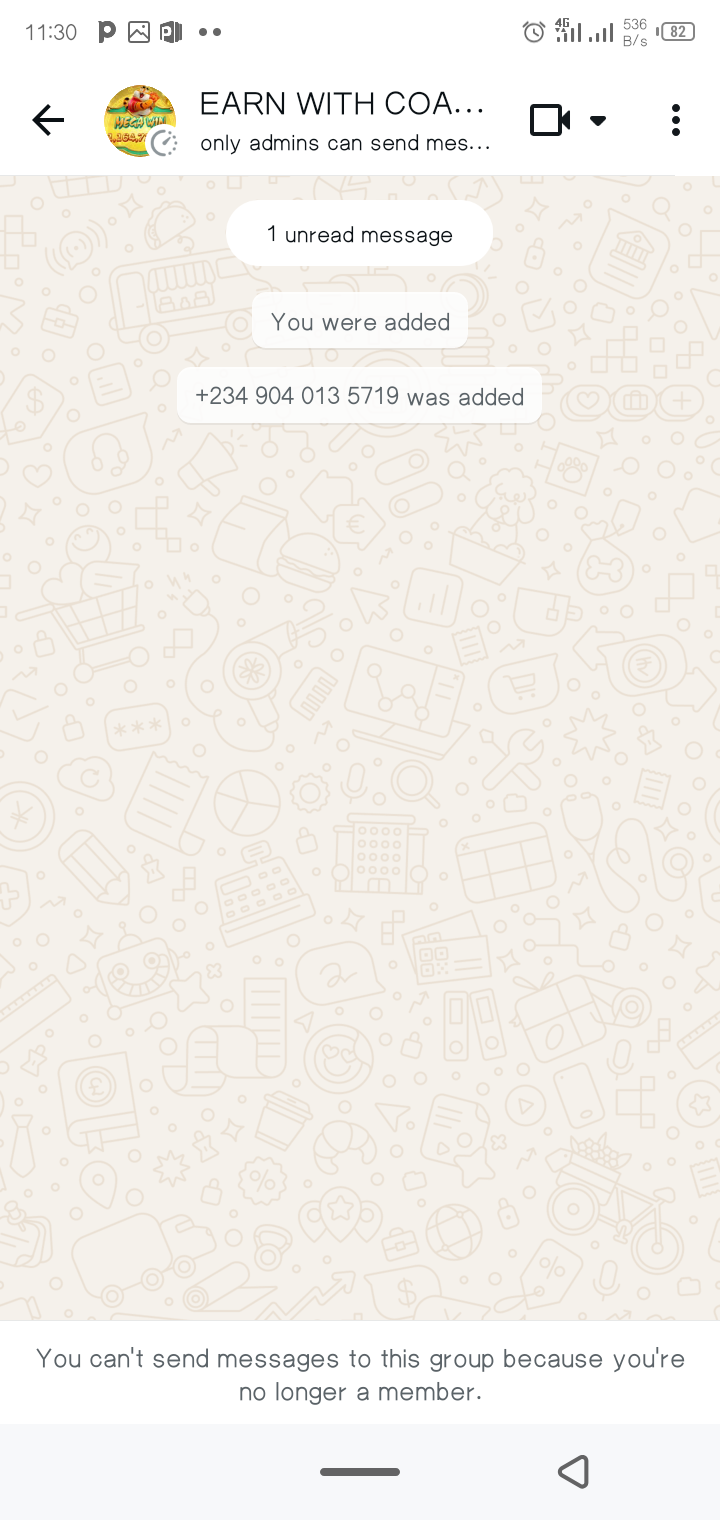
Task: Tap the system back button
Action: pos(573,1471)
